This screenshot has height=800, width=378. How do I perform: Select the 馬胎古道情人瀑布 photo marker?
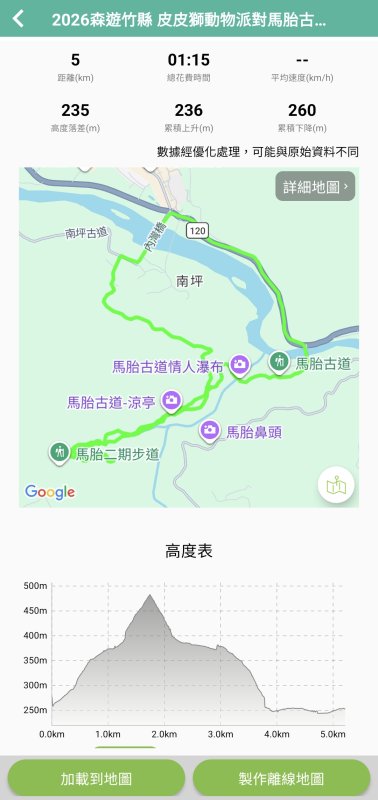pos(239,365)
